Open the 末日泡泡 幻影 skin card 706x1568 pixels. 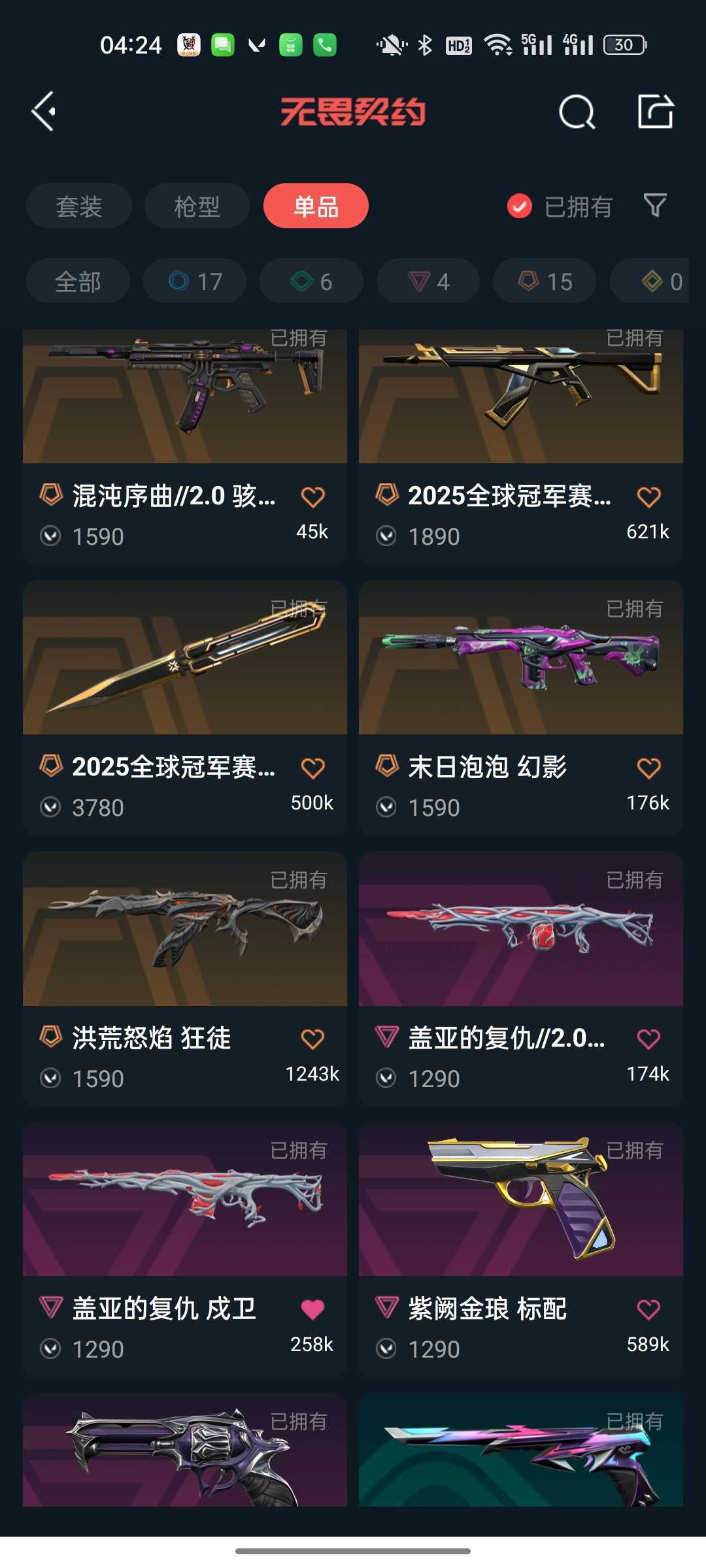point(520,706)
